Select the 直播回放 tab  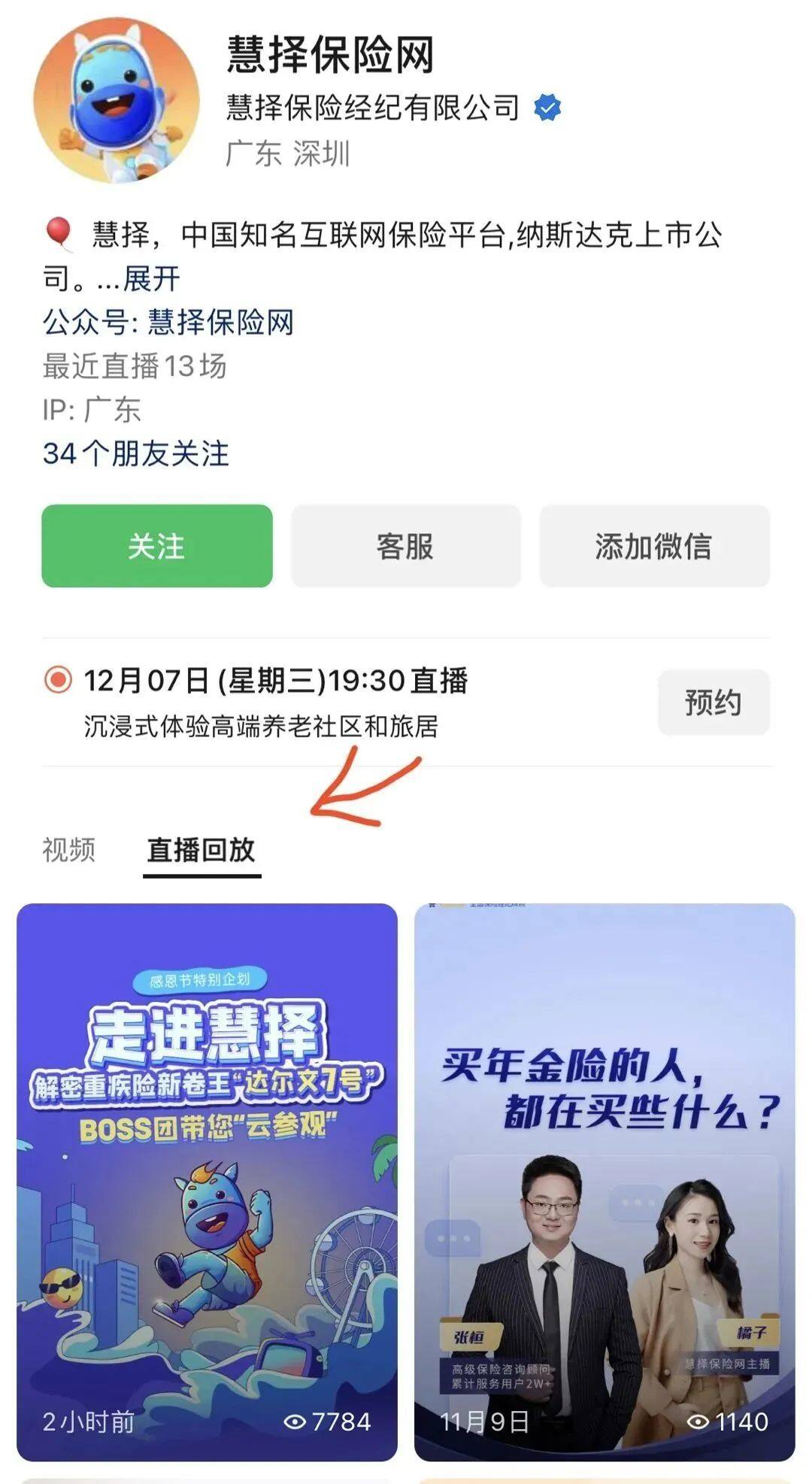coord(201,850)
